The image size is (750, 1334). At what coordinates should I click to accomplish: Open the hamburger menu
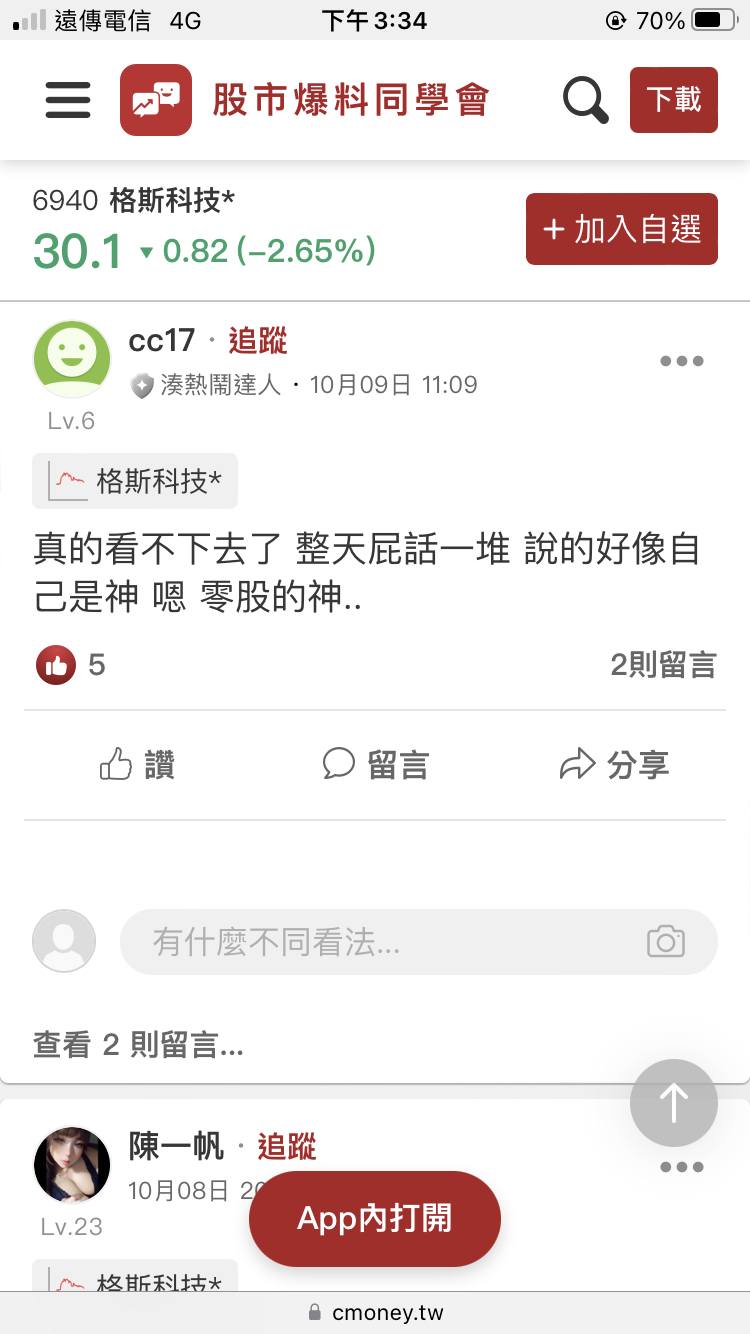click(68, 100)
